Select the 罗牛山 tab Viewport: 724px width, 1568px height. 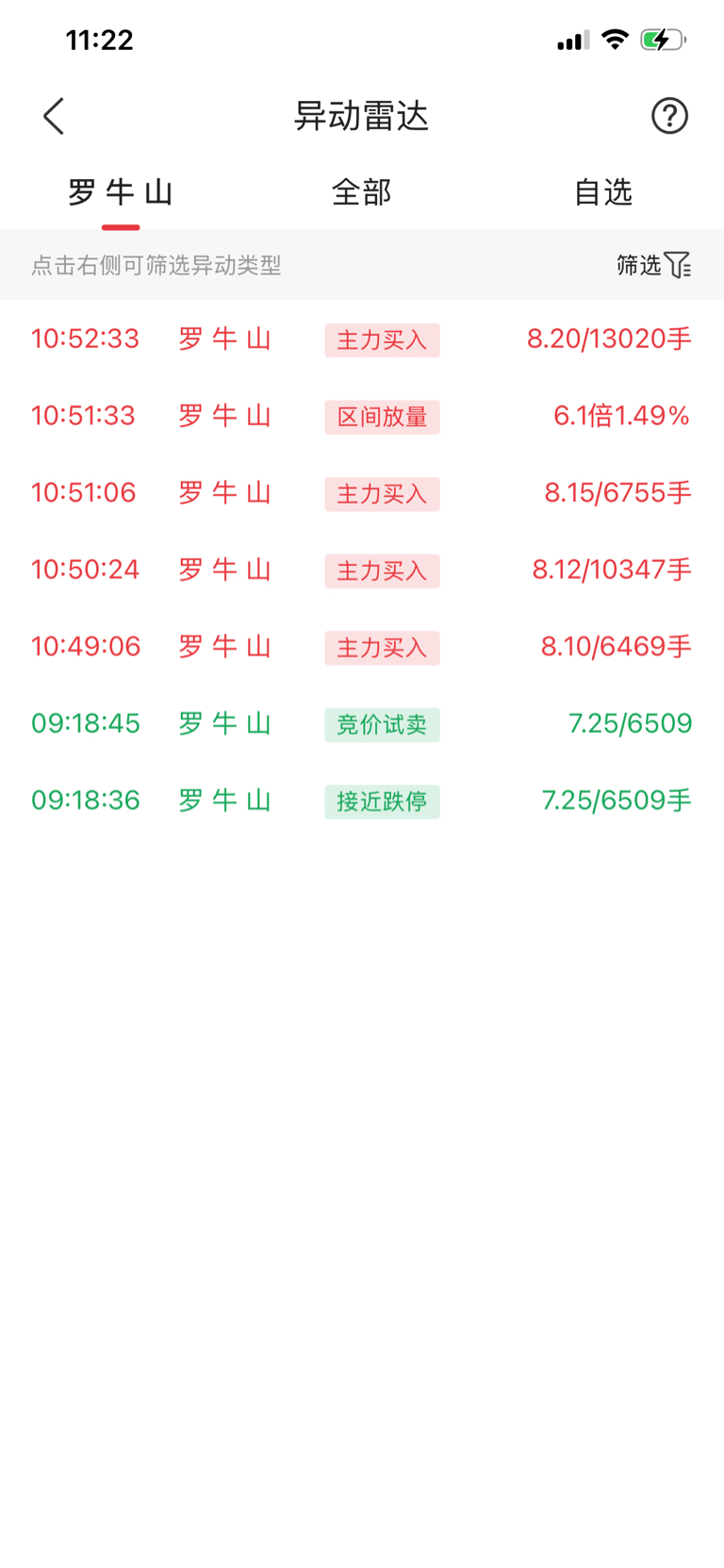pos(121,193)
